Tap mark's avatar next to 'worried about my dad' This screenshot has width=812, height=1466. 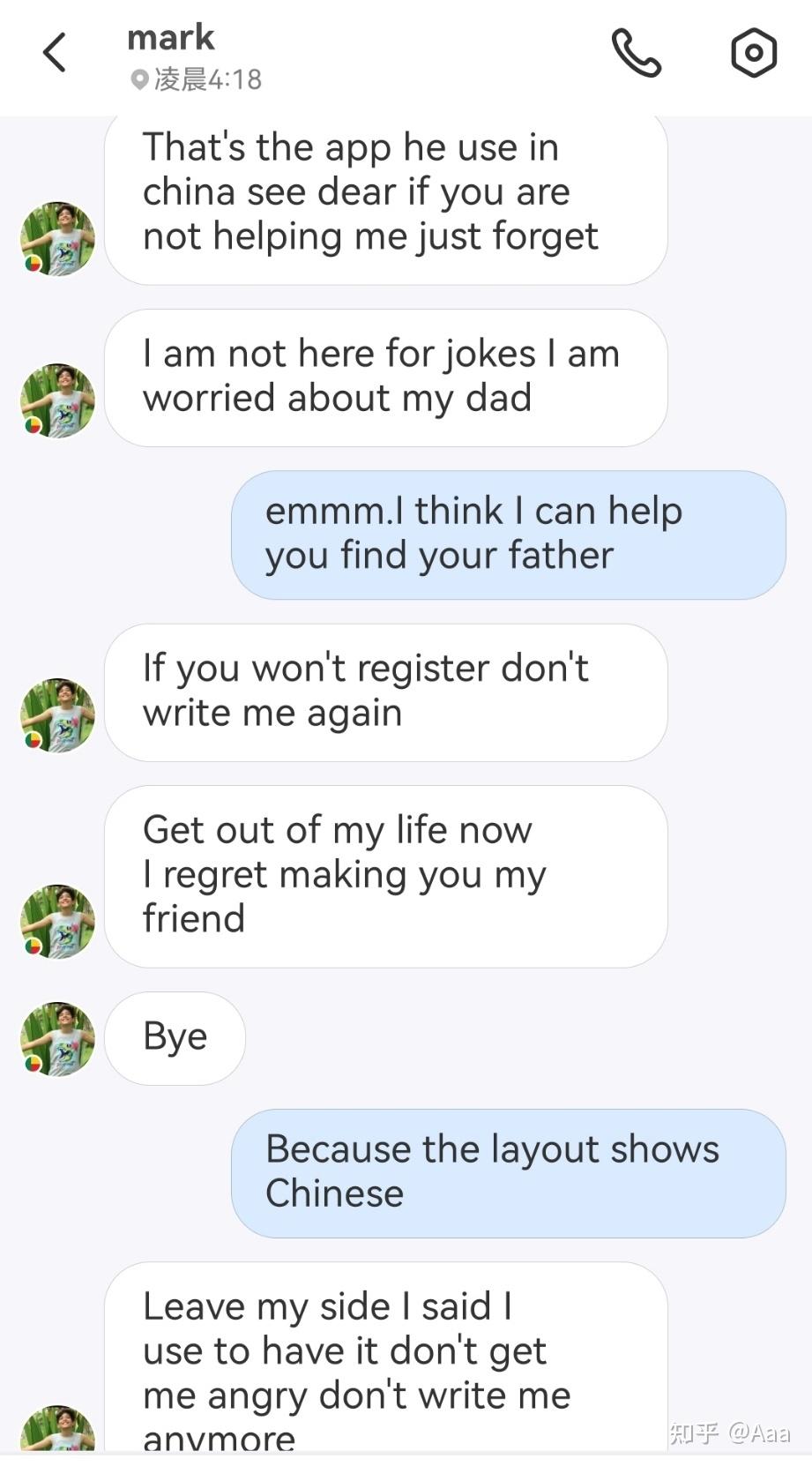[57, 401]
